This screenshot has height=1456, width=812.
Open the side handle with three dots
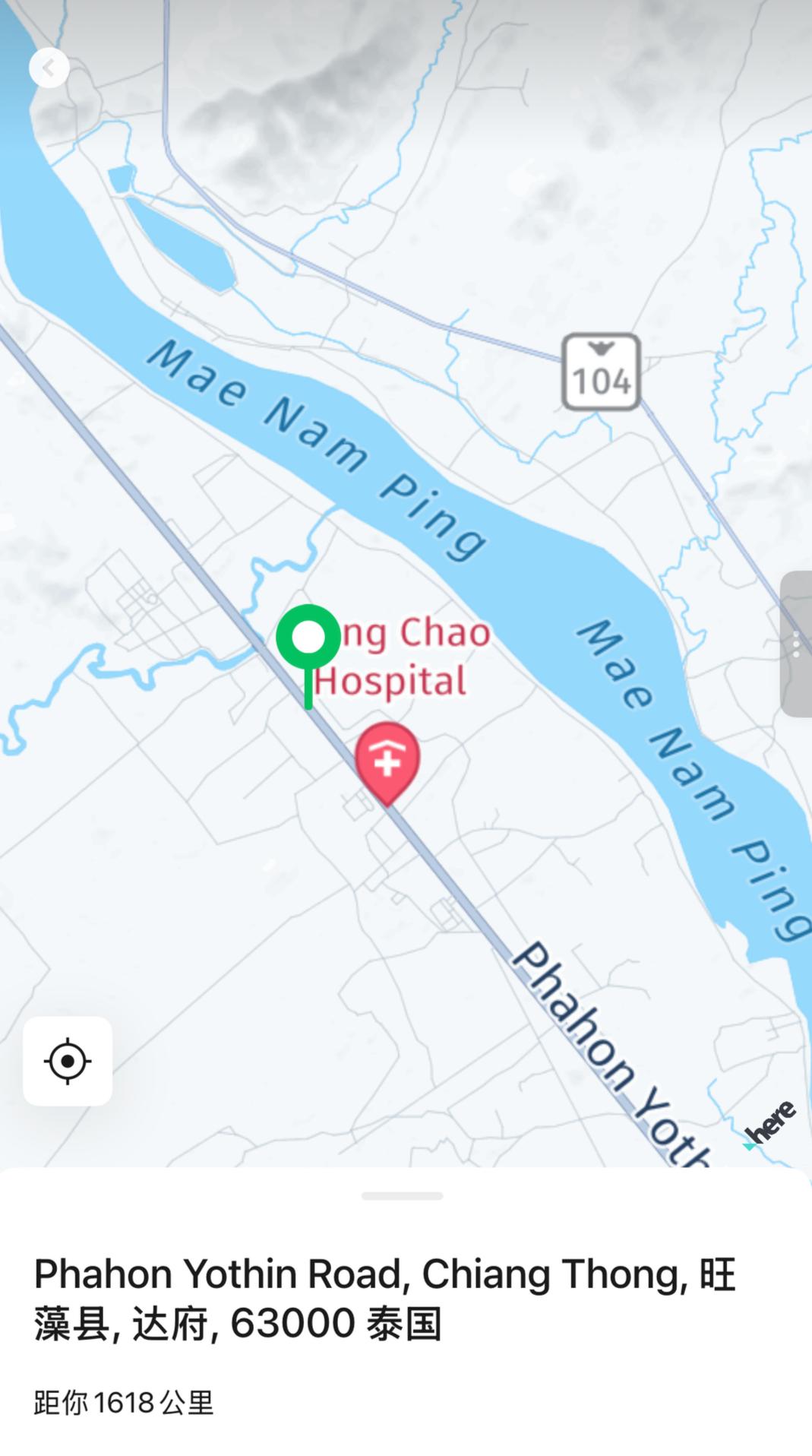pos(795,644)
